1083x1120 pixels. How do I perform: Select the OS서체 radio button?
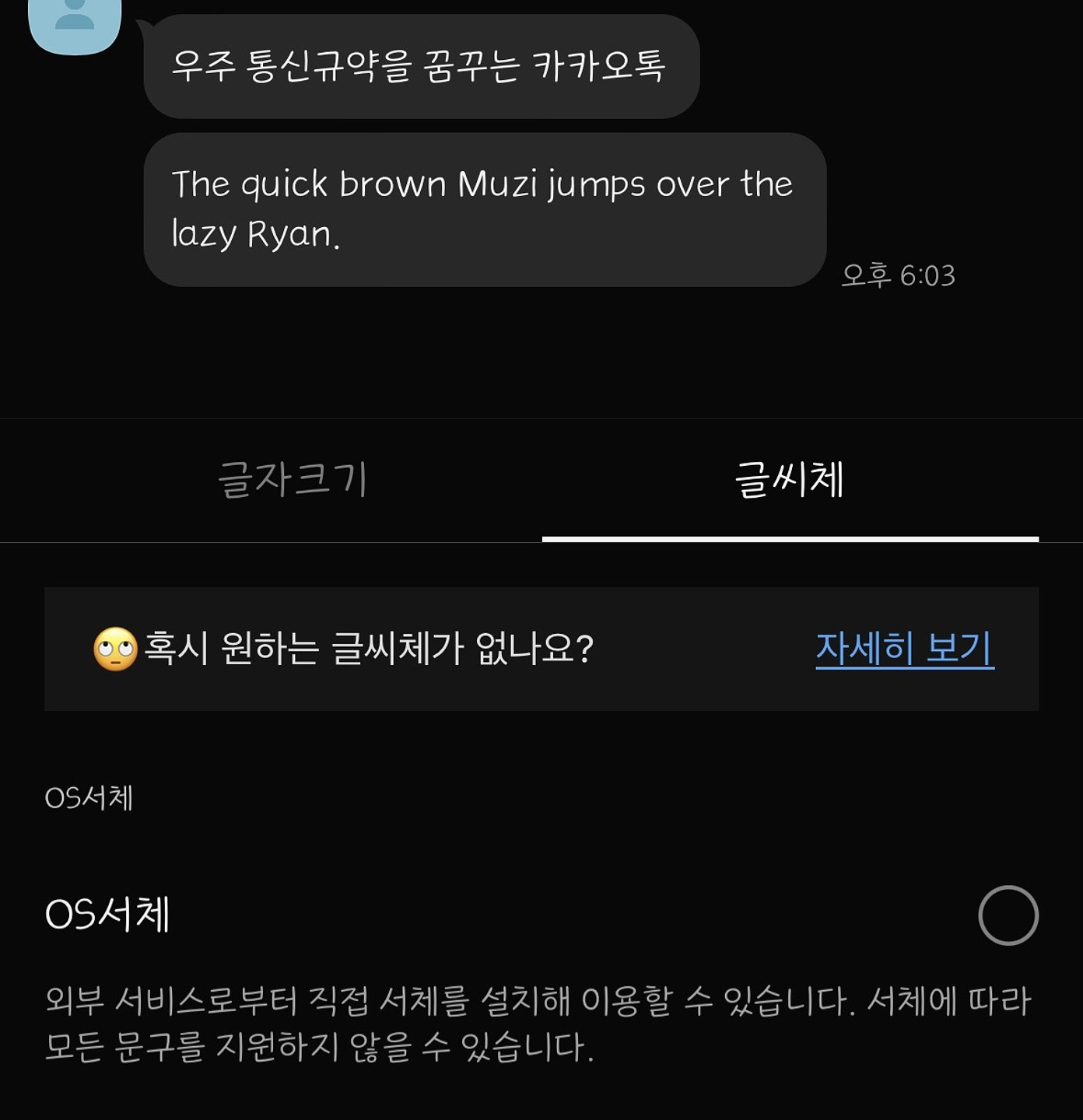1008,915
